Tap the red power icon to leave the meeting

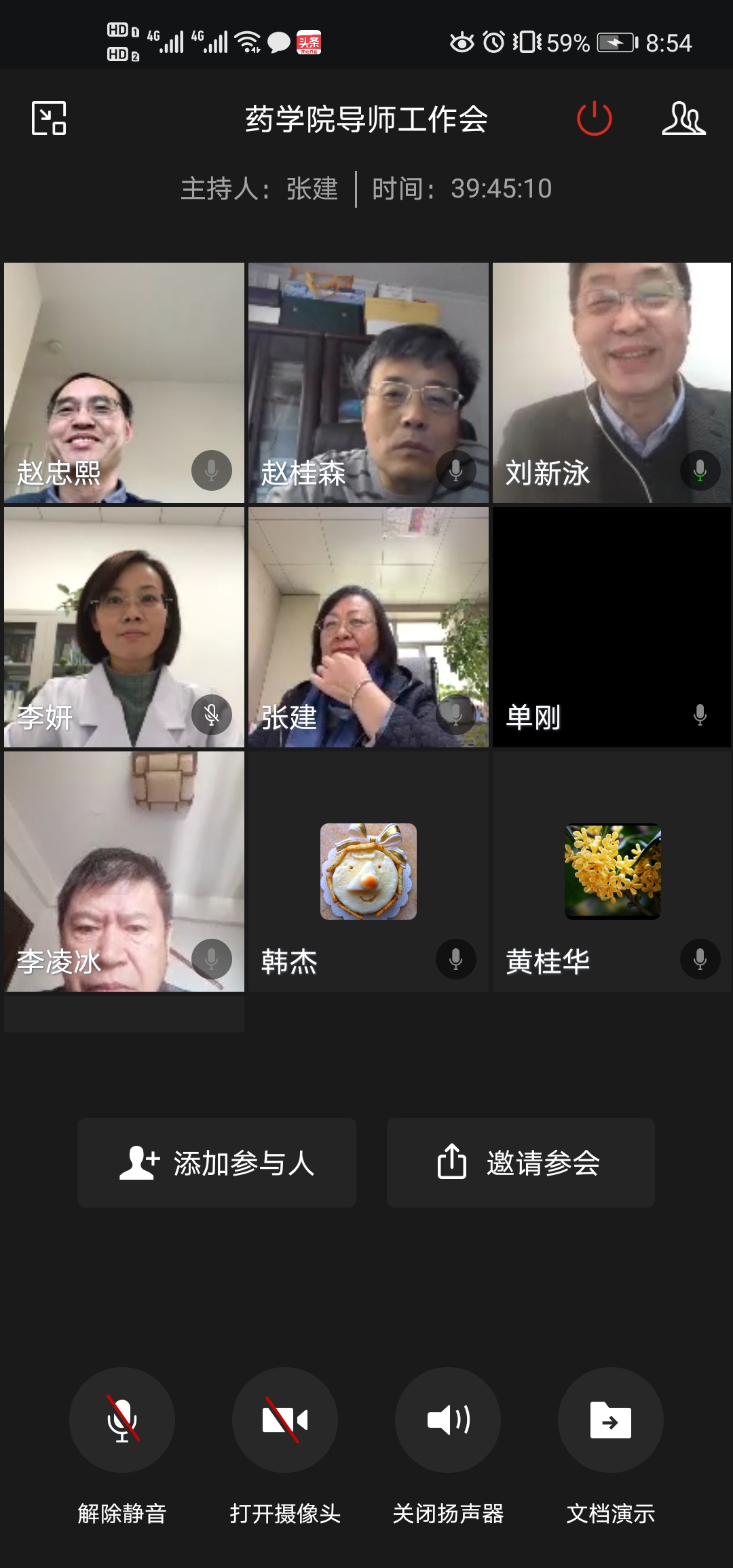594,118
